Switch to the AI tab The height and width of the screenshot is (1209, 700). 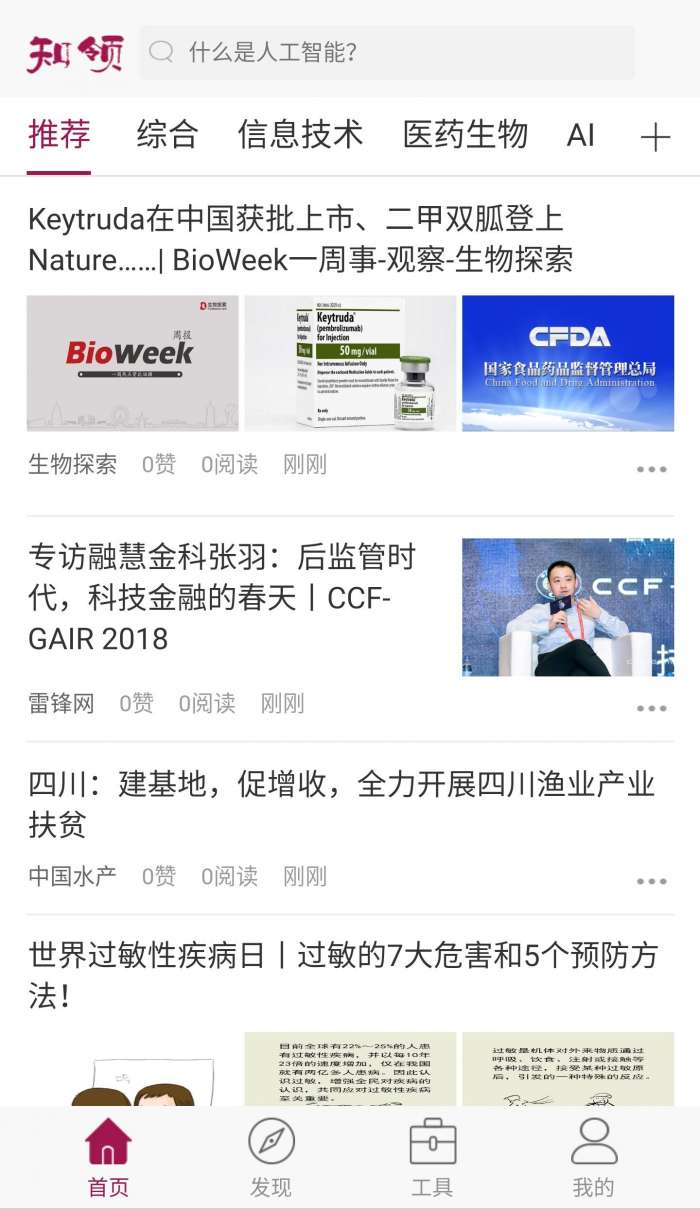581,135
